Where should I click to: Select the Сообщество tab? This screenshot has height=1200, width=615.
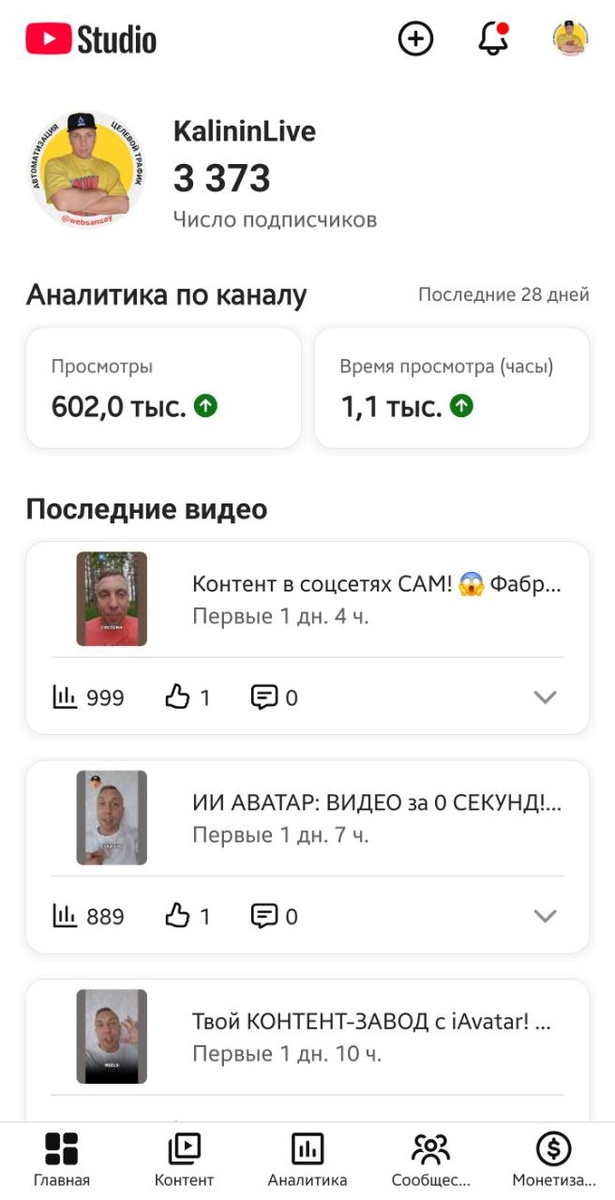pos(430,1160)
